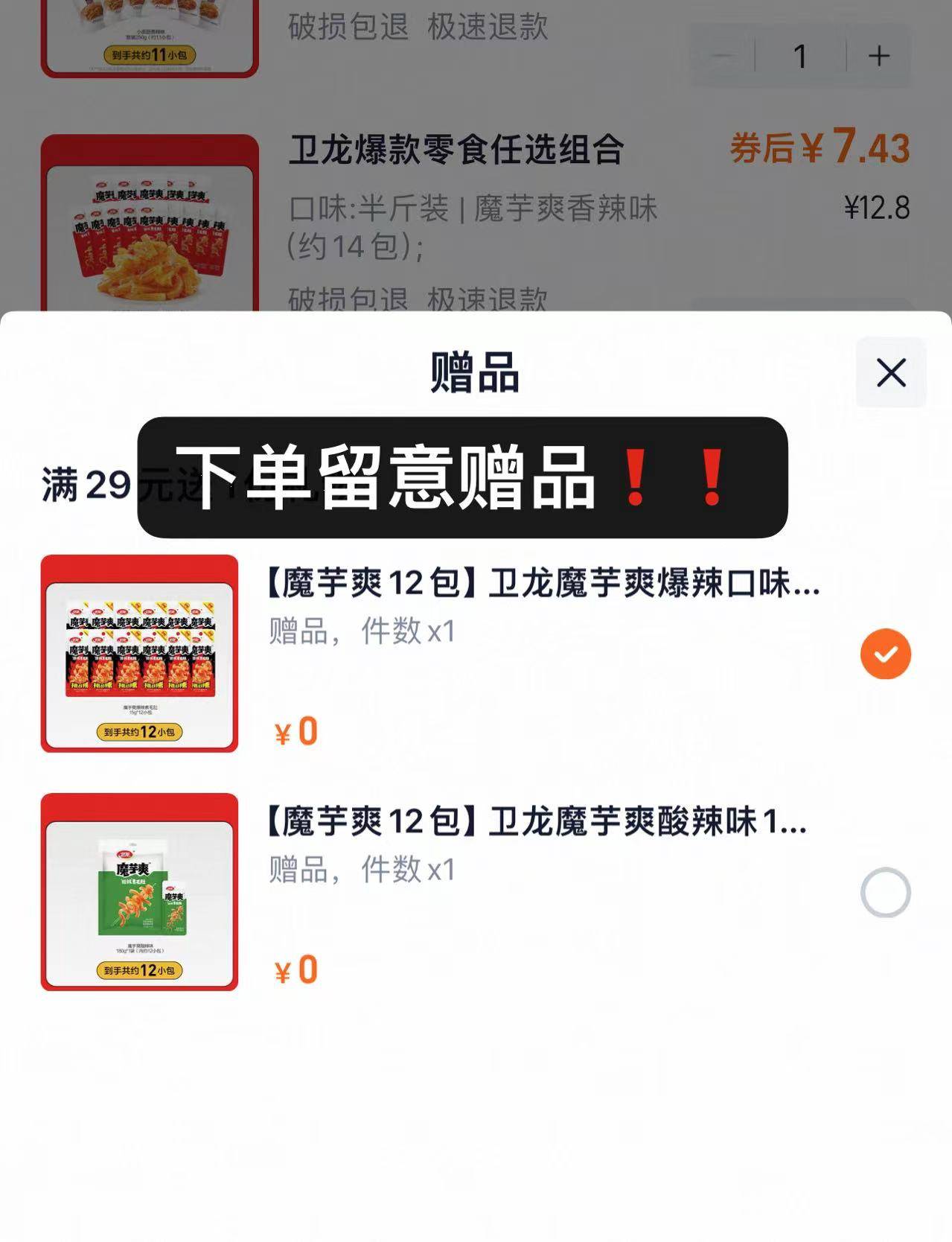Viewport: 952px width, 1242px height.
Task: Click the orange checkmark on the 爆辣口味 gift
Action: (884, 653)
